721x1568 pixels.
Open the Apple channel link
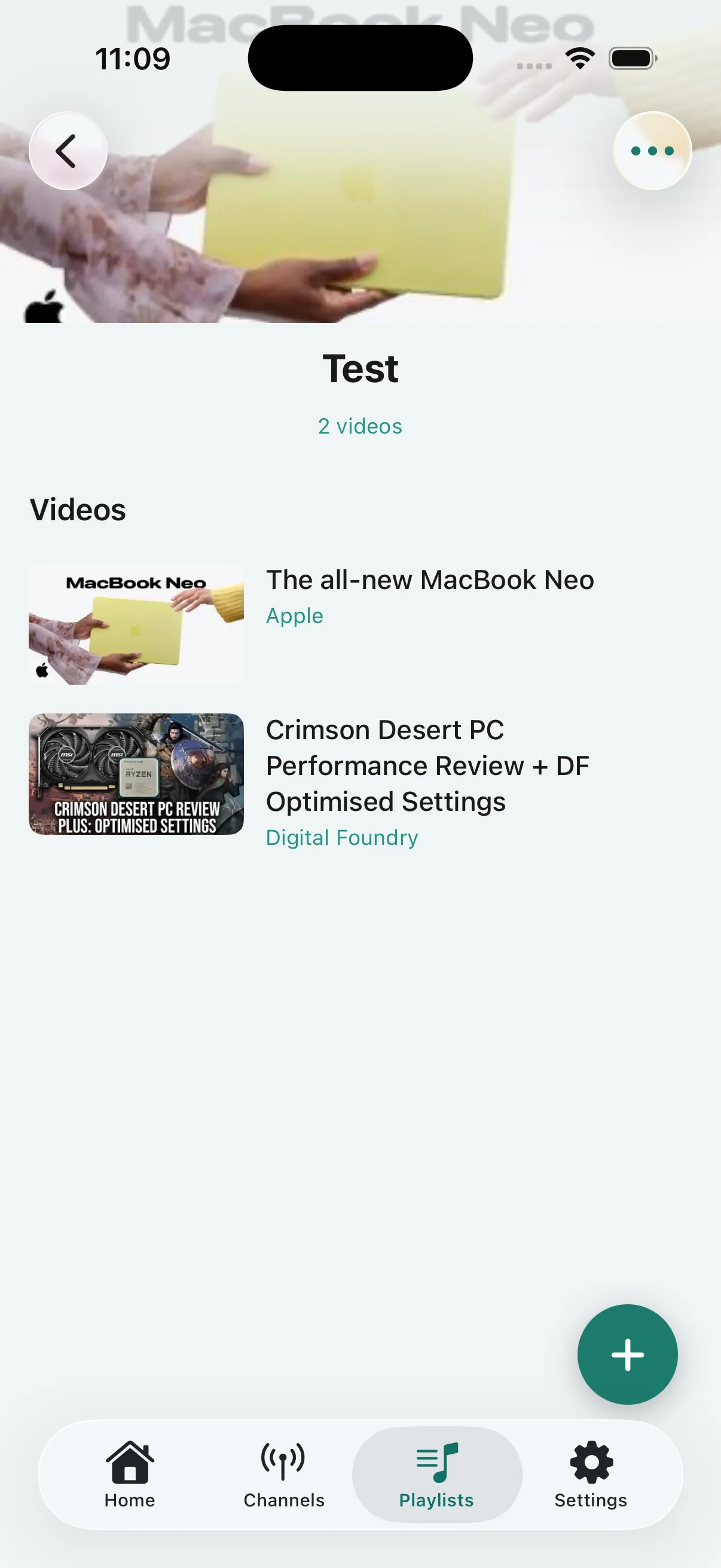[x=294, y=615]
